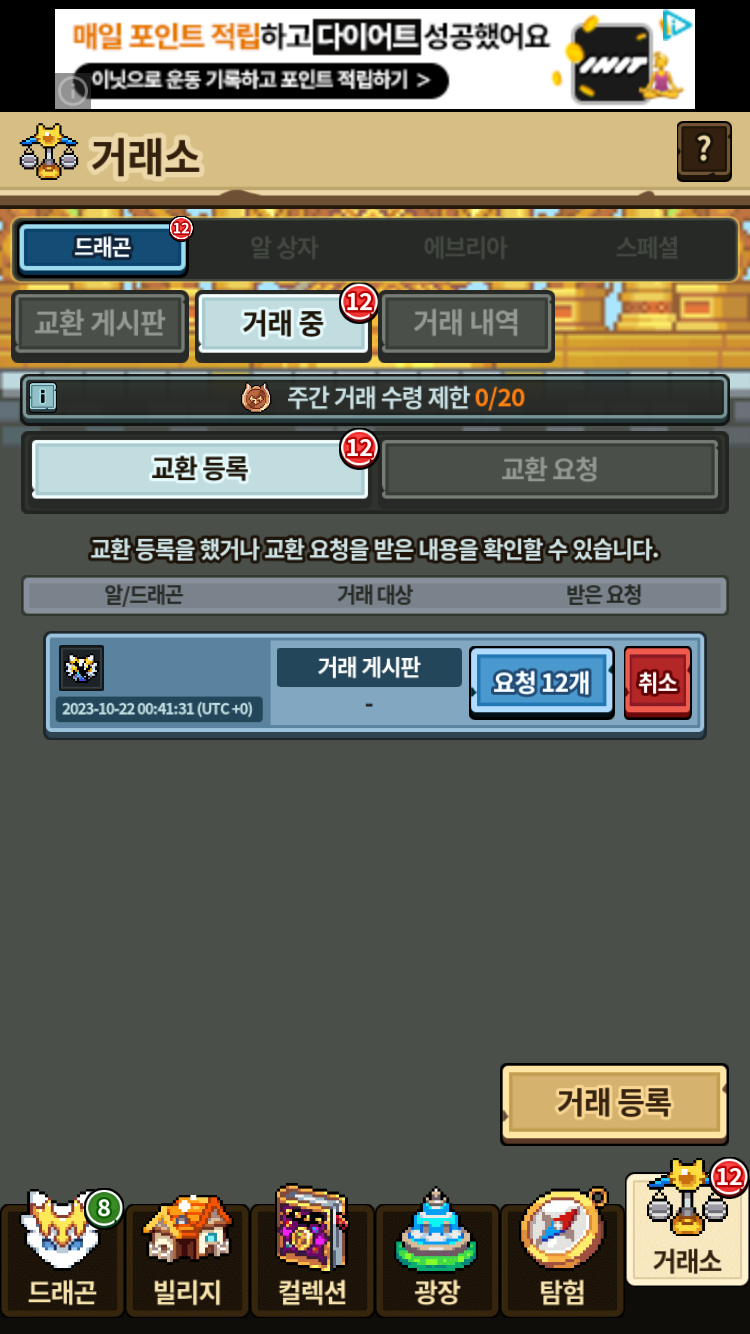The image size is (750, 1334).
Task: View the 요청 12개 requests
Action: 541,683
